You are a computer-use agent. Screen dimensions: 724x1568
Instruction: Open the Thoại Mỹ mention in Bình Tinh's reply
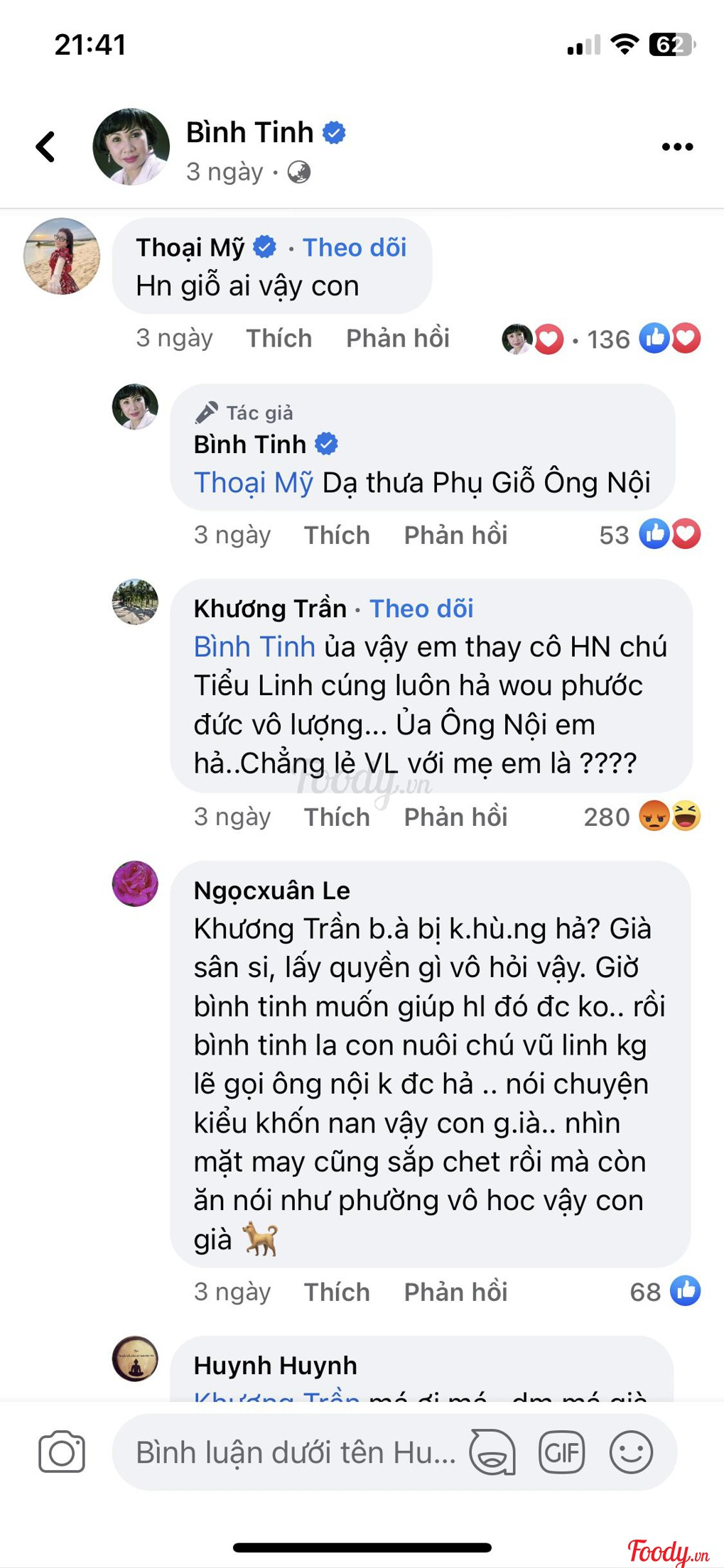[x=253, y=483]
